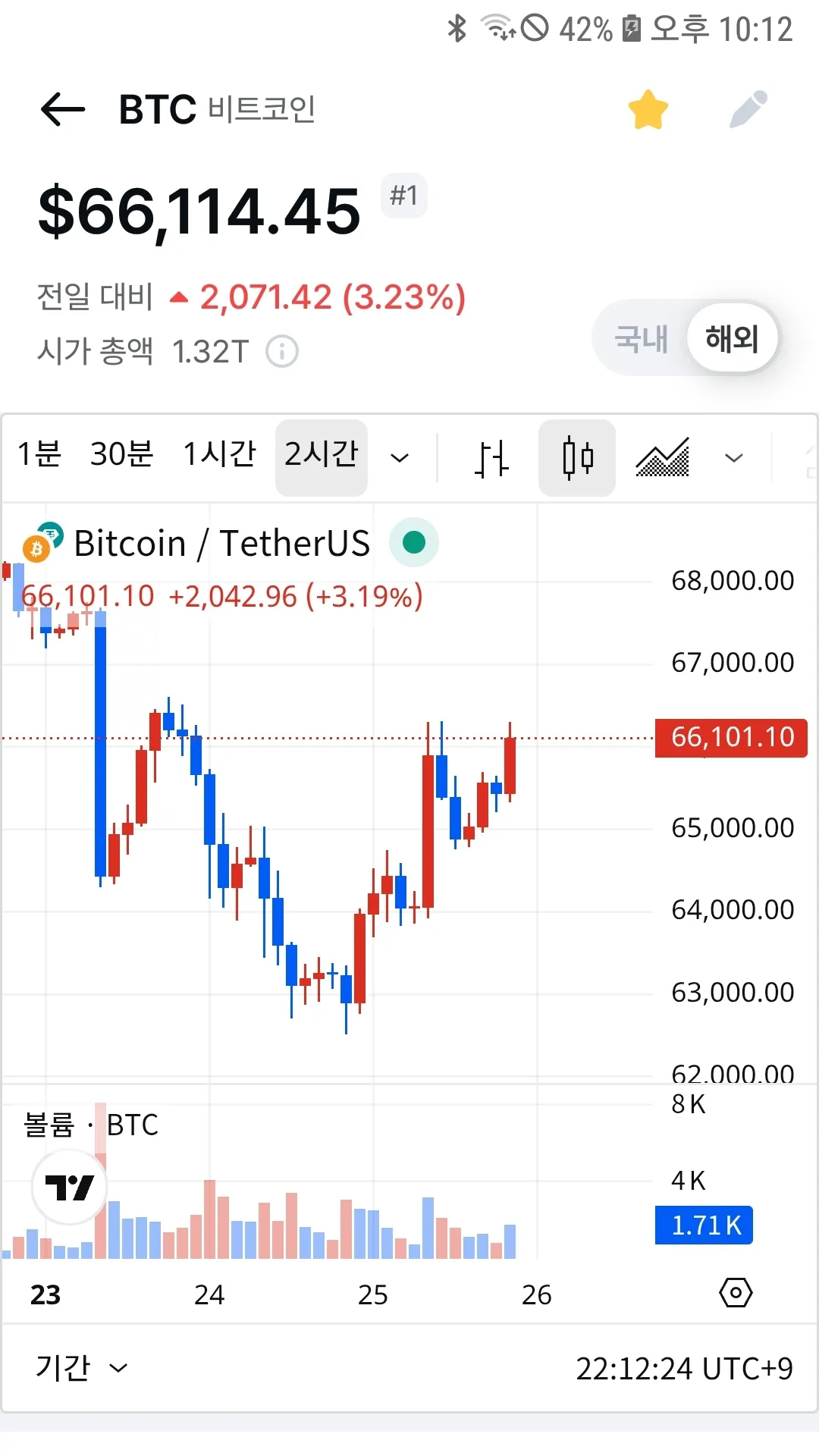819x1456 pixels.
Task: Open chart settings hexagon icon
Action: coord(735,1293)
